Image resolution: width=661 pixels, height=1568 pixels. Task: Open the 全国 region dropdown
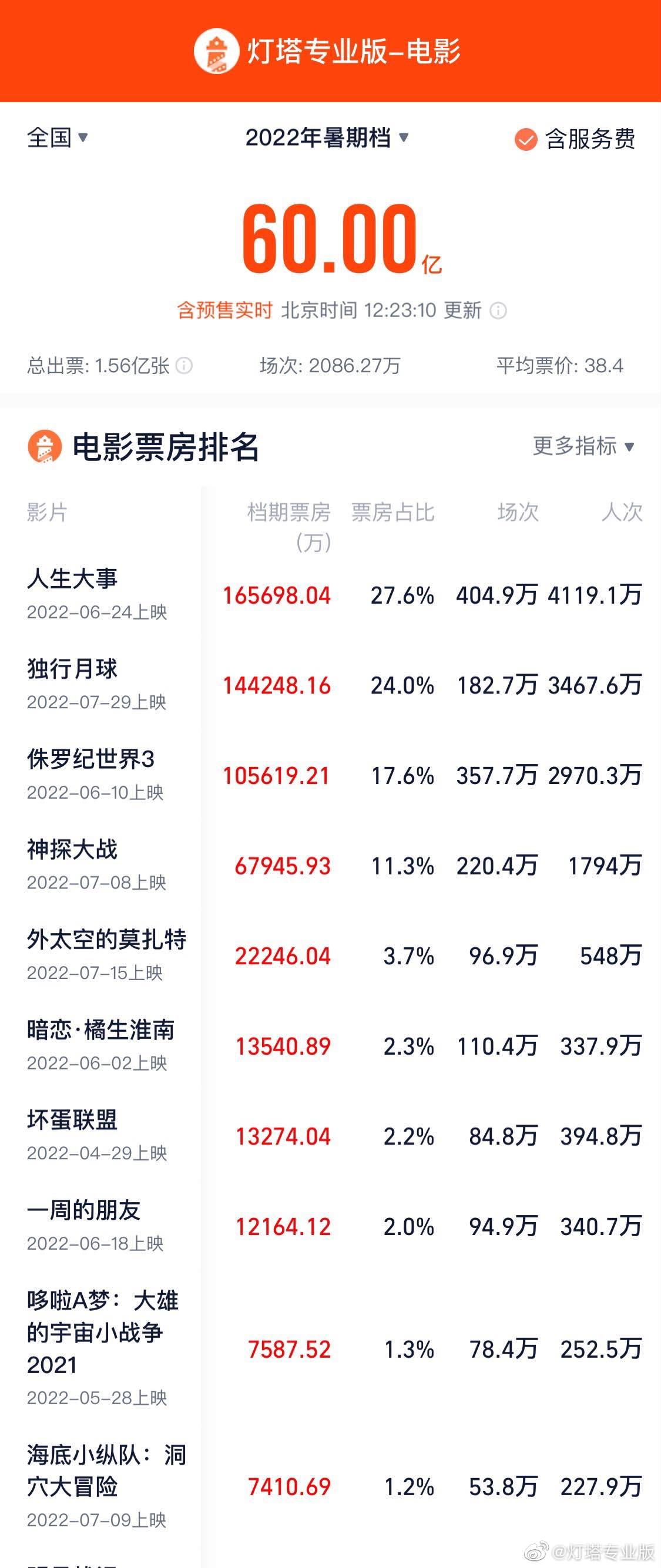click(x=57, y=137)
